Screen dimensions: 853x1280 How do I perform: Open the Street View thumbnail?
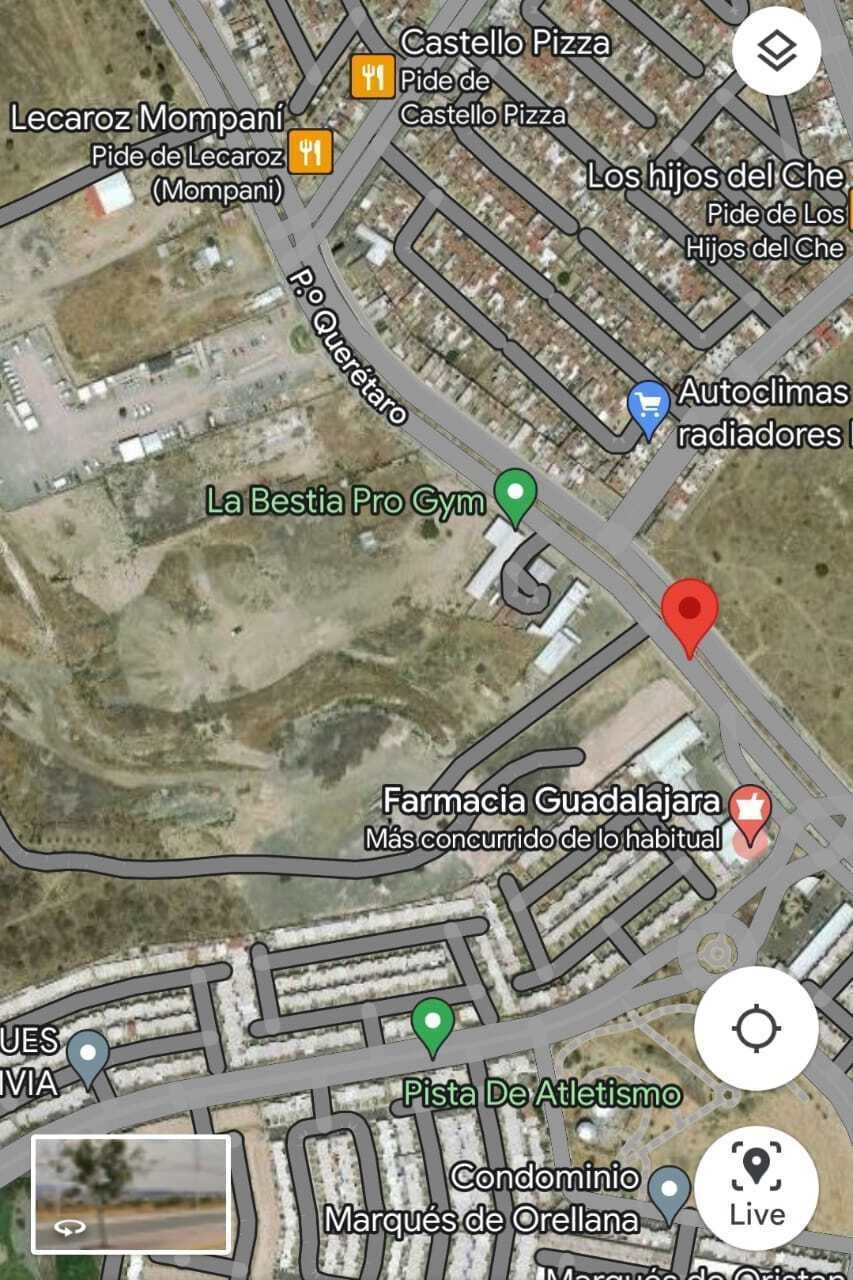pyautogui.click(x=131, y=1193)
